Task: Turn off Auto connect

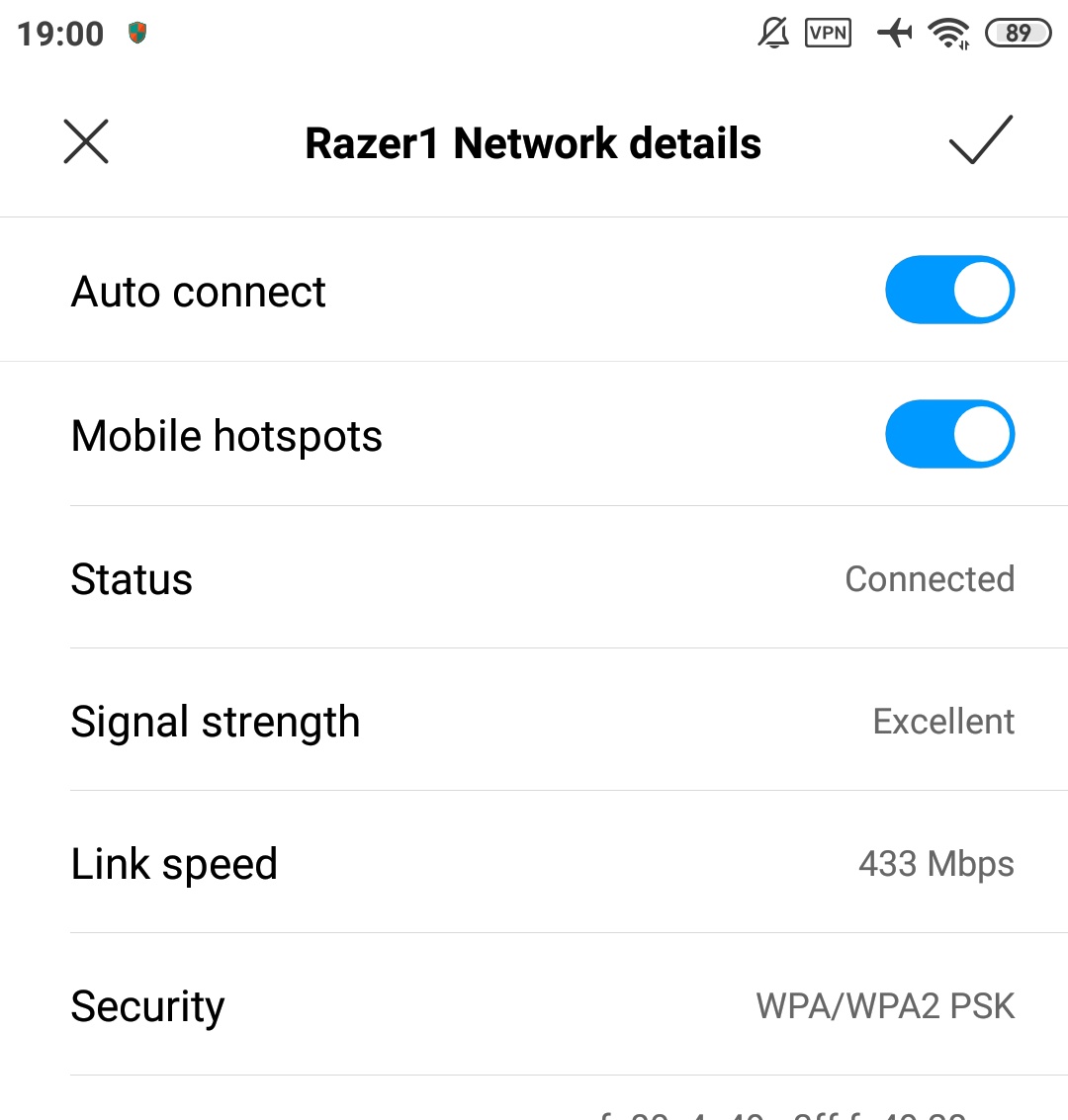Action: [x=949, y=290]
